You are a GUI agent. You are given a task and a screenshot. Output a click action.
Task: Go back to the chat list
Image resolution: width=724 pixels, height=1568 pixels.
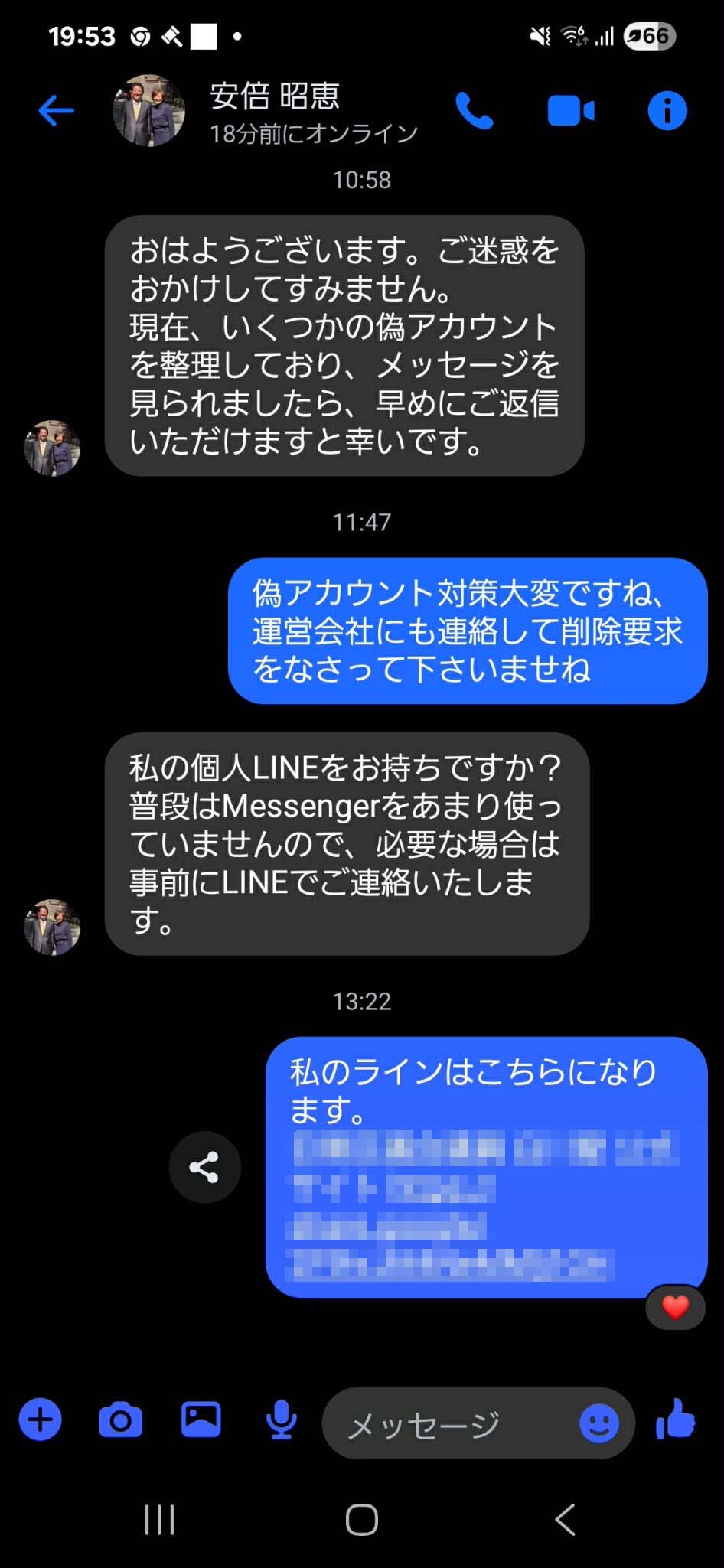point(56,111)
